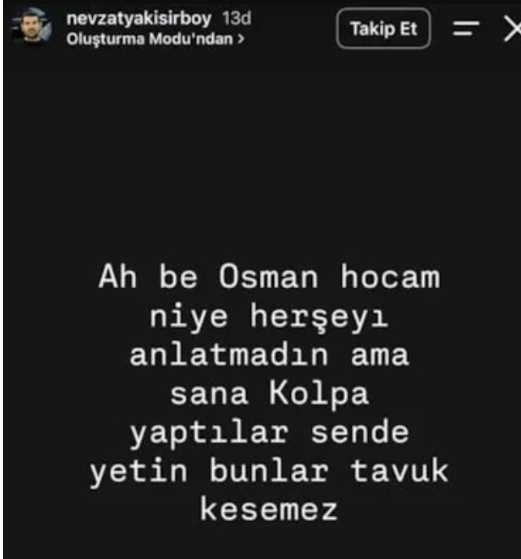The image size is (521, 559).
Task: Tap the nevzatyakisirboy username
Action: tap(139, 19)
